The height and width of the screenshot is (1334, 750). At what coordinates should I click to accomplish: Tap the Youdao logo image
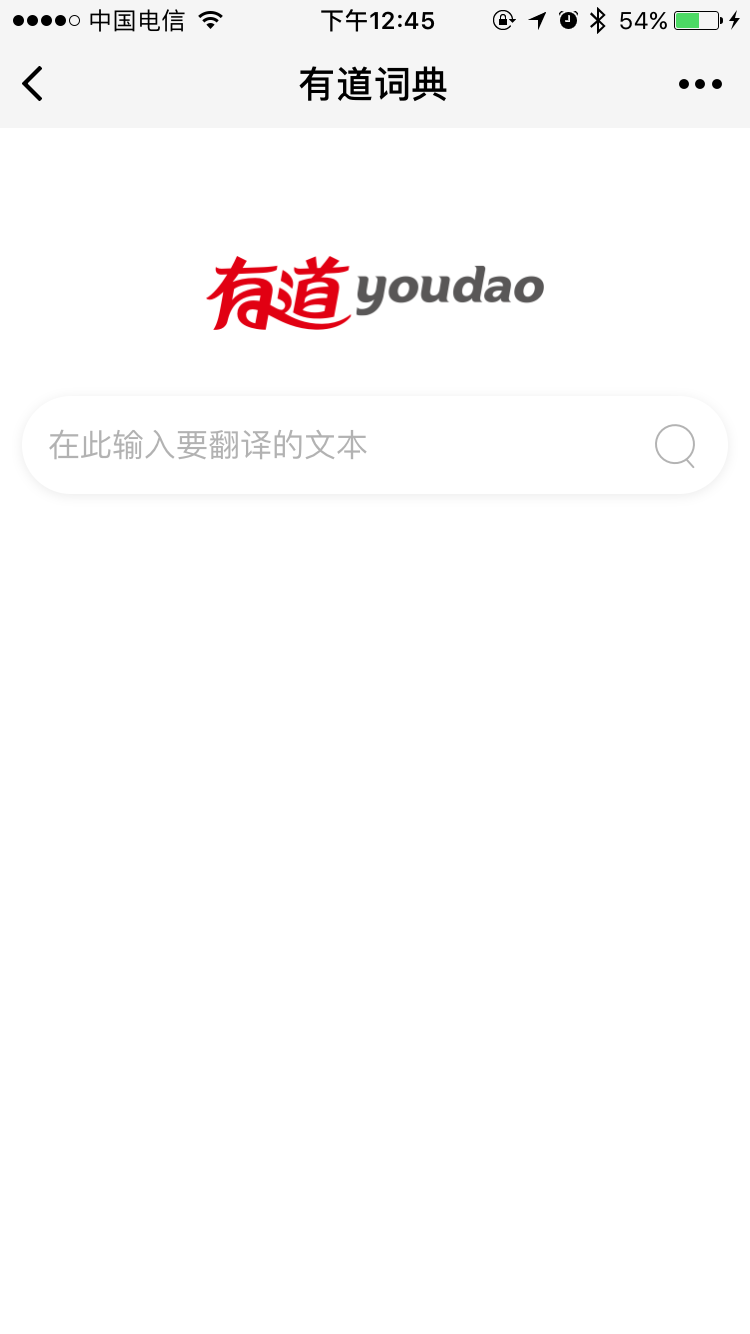click(x=375, y=291)
